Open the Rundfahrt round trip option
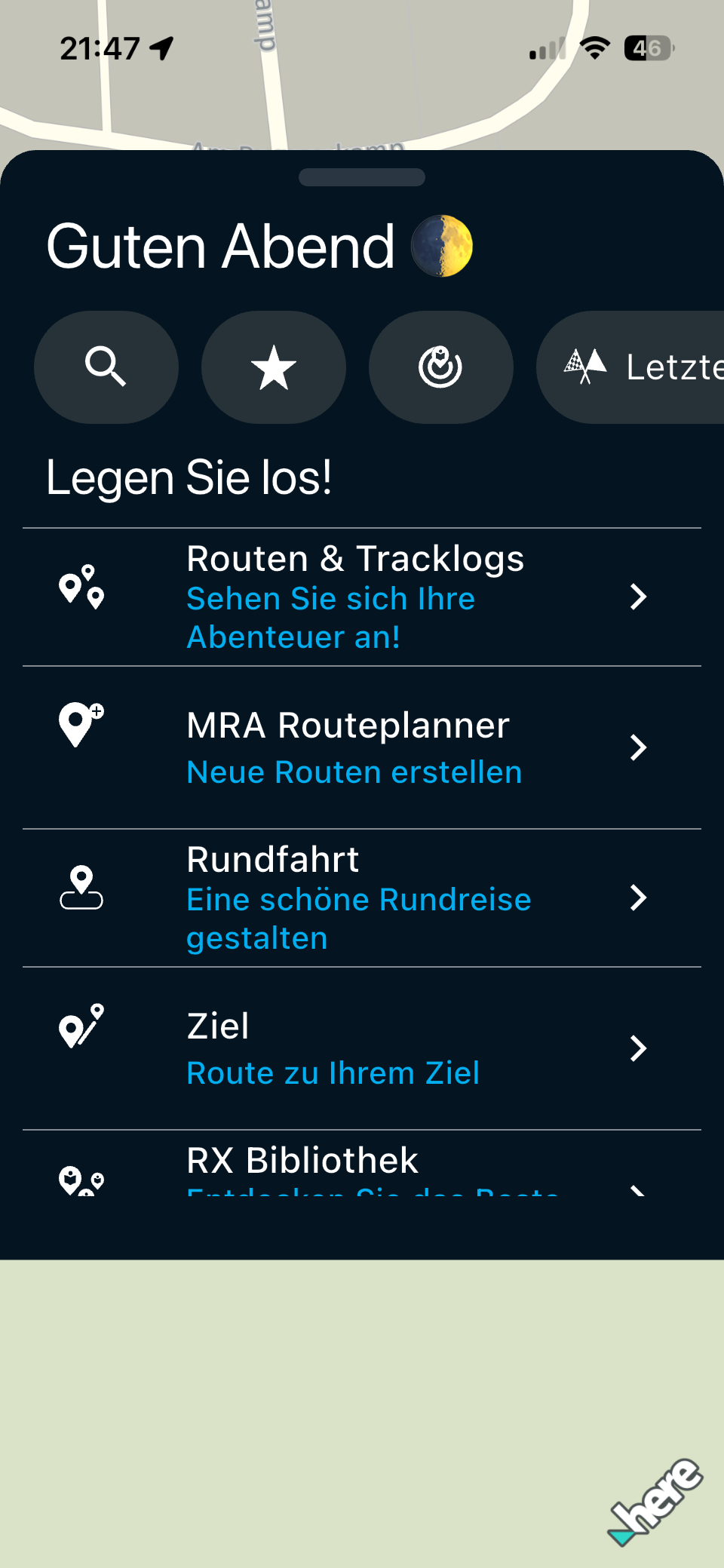The width and height of the screenshot is (724, 1568). pyautogui.click(x=362, y=898)
